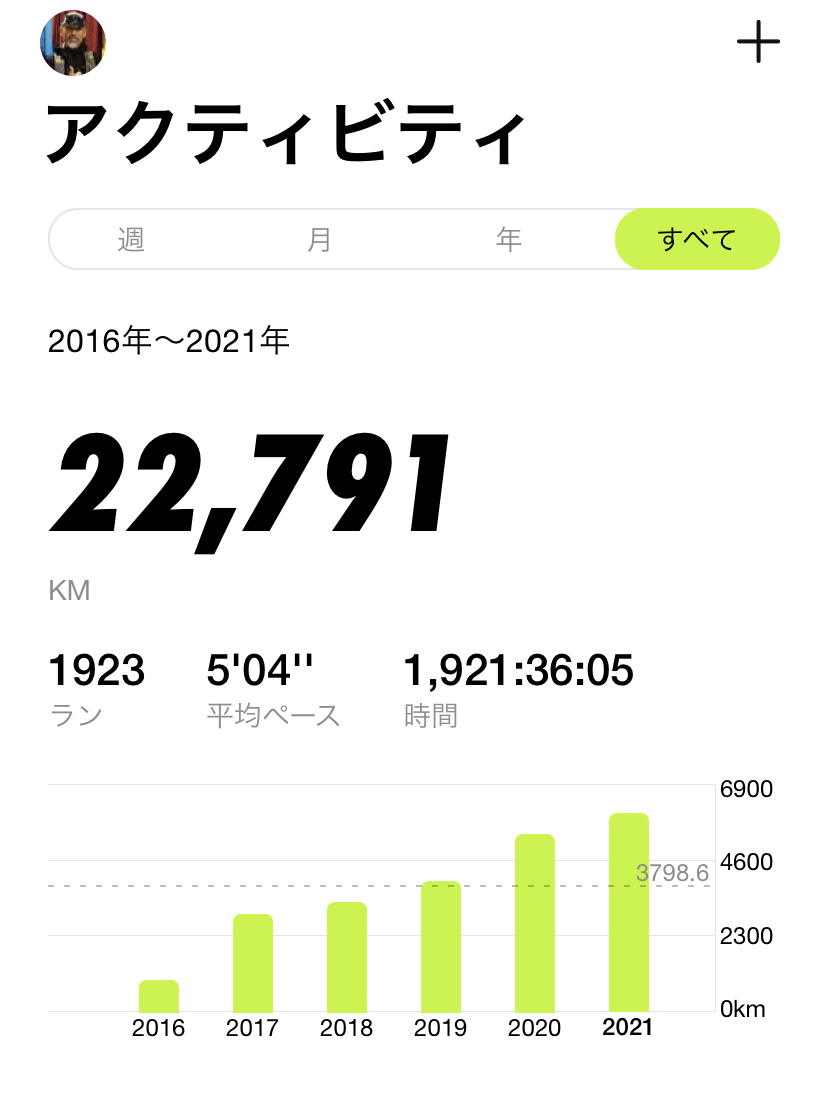Select the 2018 bar in the chart

pos(347,957)
